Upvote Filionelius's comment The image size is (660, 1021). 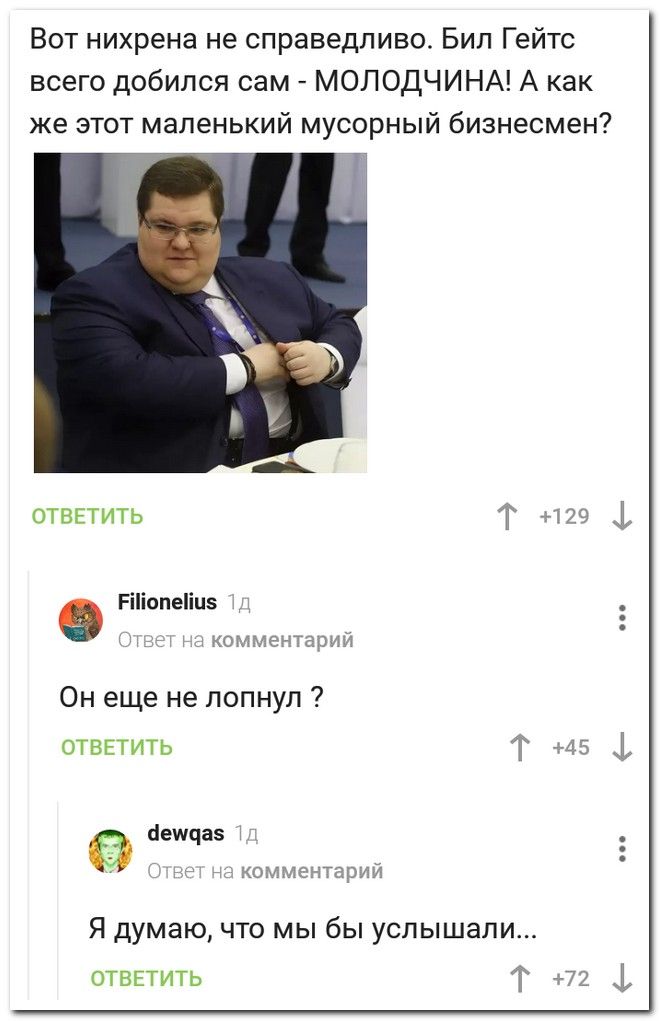tap(520, 747)
